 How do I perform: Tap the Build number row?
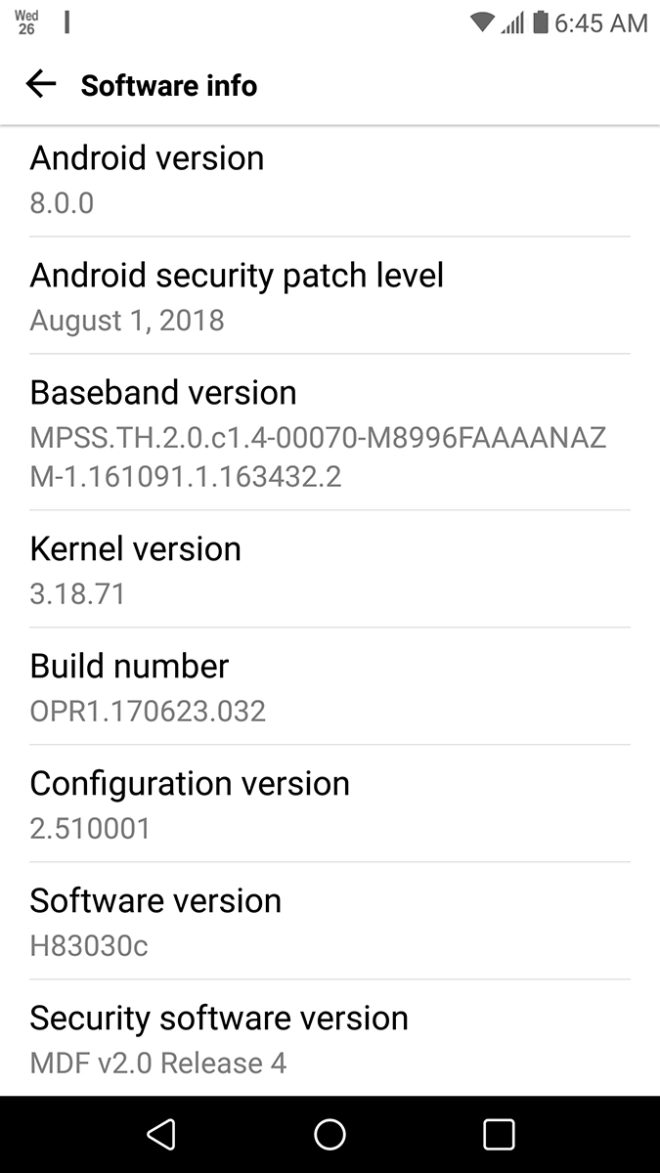click(x=330, y=688)
